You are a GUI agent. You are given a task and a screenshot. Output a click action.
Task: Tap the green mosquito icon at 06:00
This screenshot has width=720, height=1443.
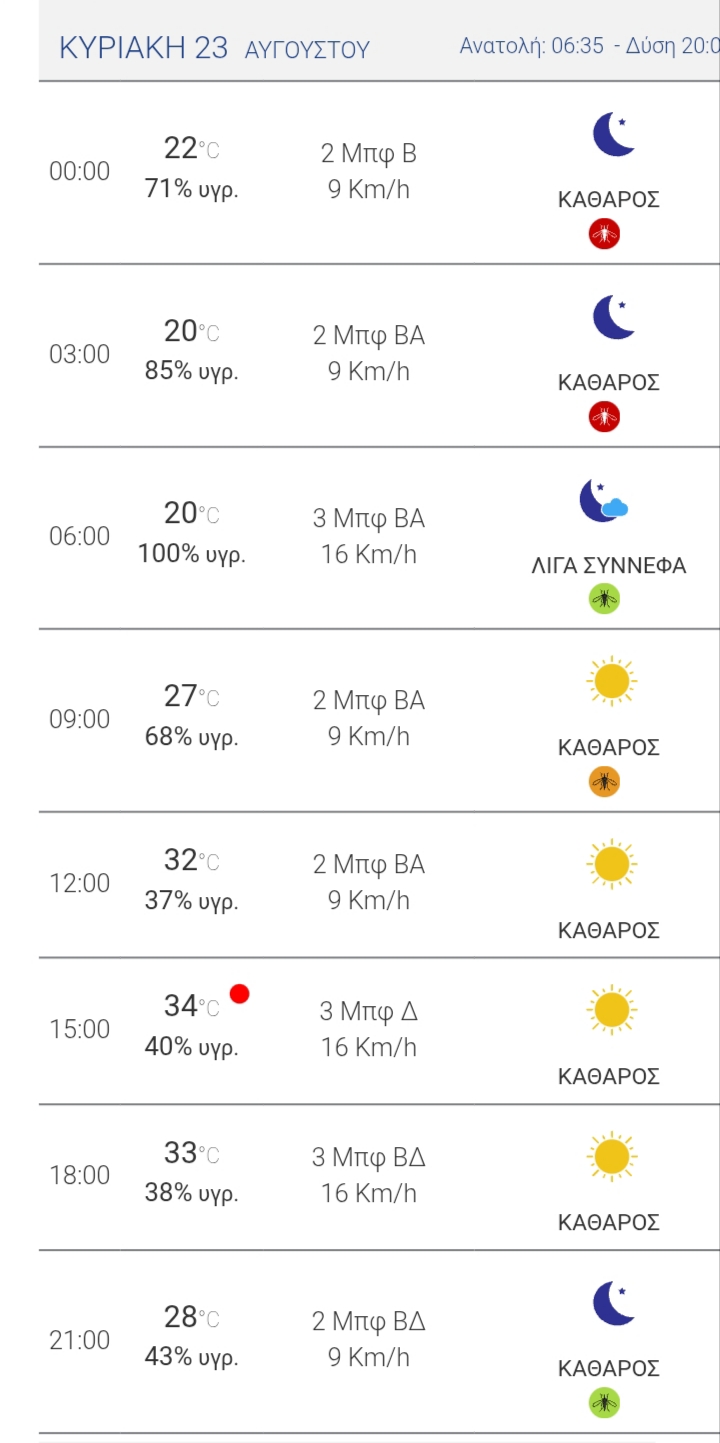[604, 599]
